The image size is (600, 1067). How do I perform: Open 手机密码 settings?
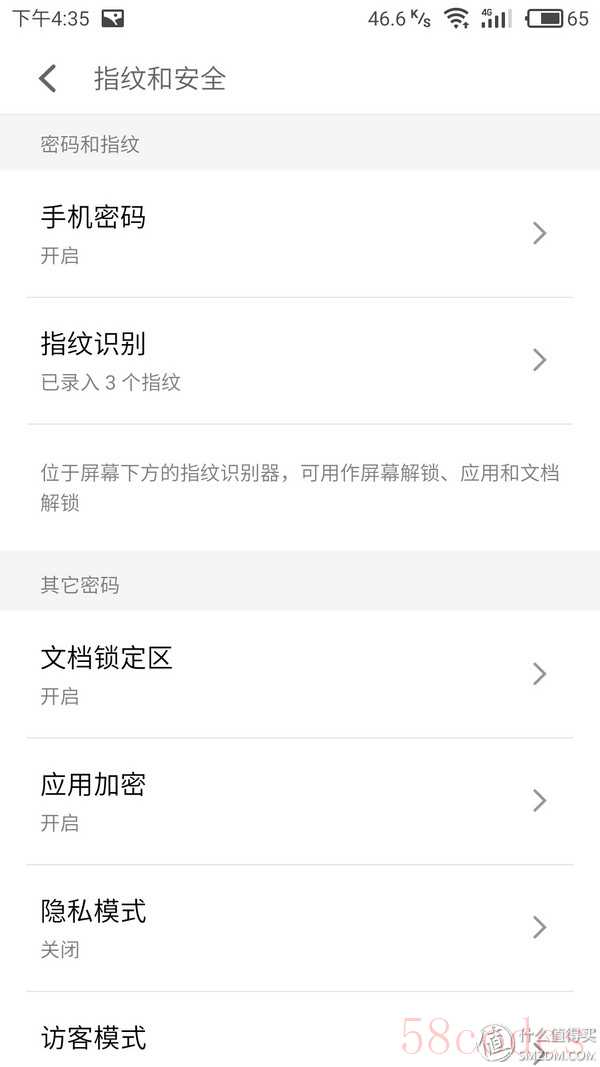pos(300,234)
